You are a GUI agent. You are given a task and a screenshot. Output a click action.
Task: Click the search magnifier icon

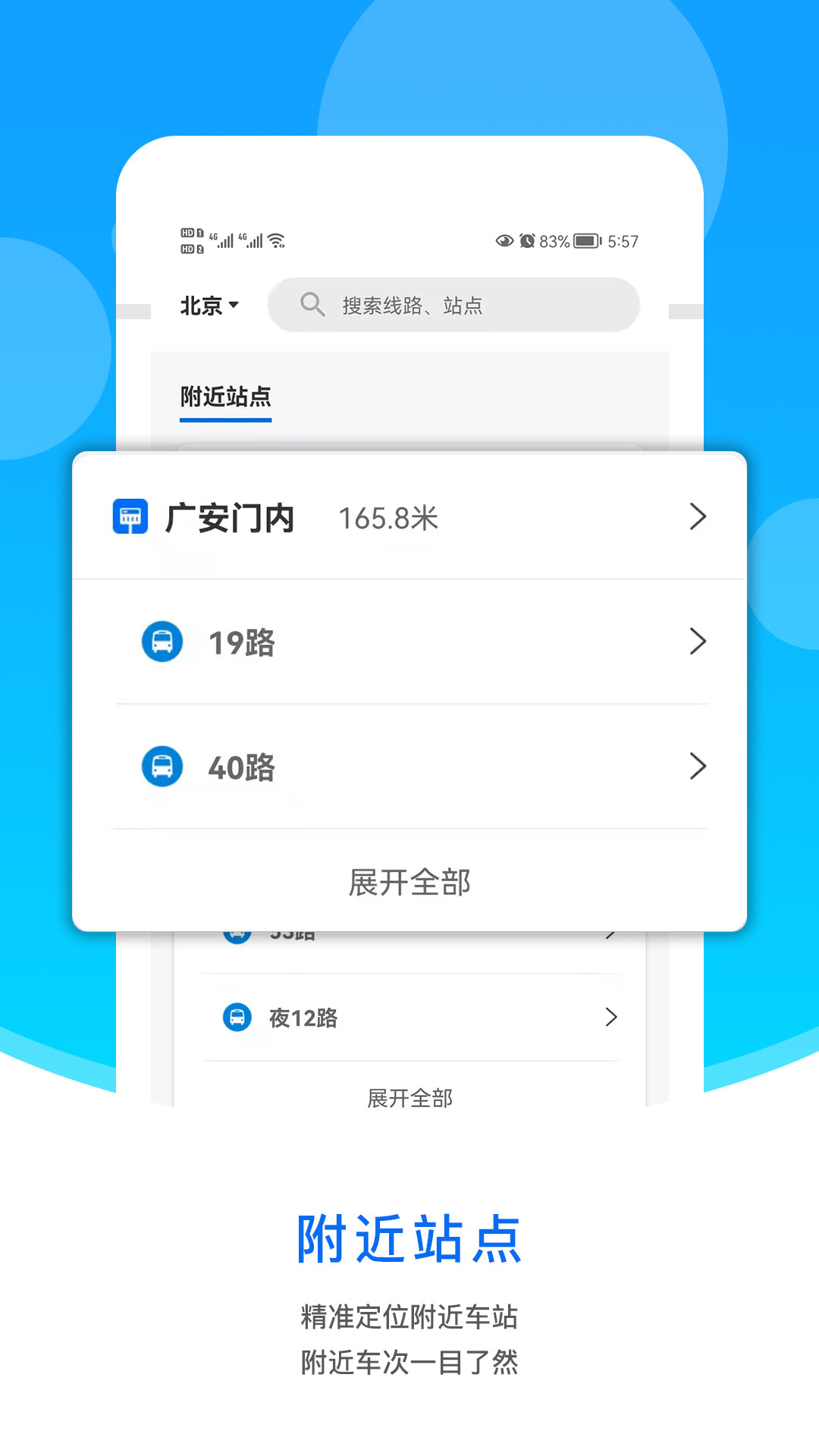(x=312, y=305)
